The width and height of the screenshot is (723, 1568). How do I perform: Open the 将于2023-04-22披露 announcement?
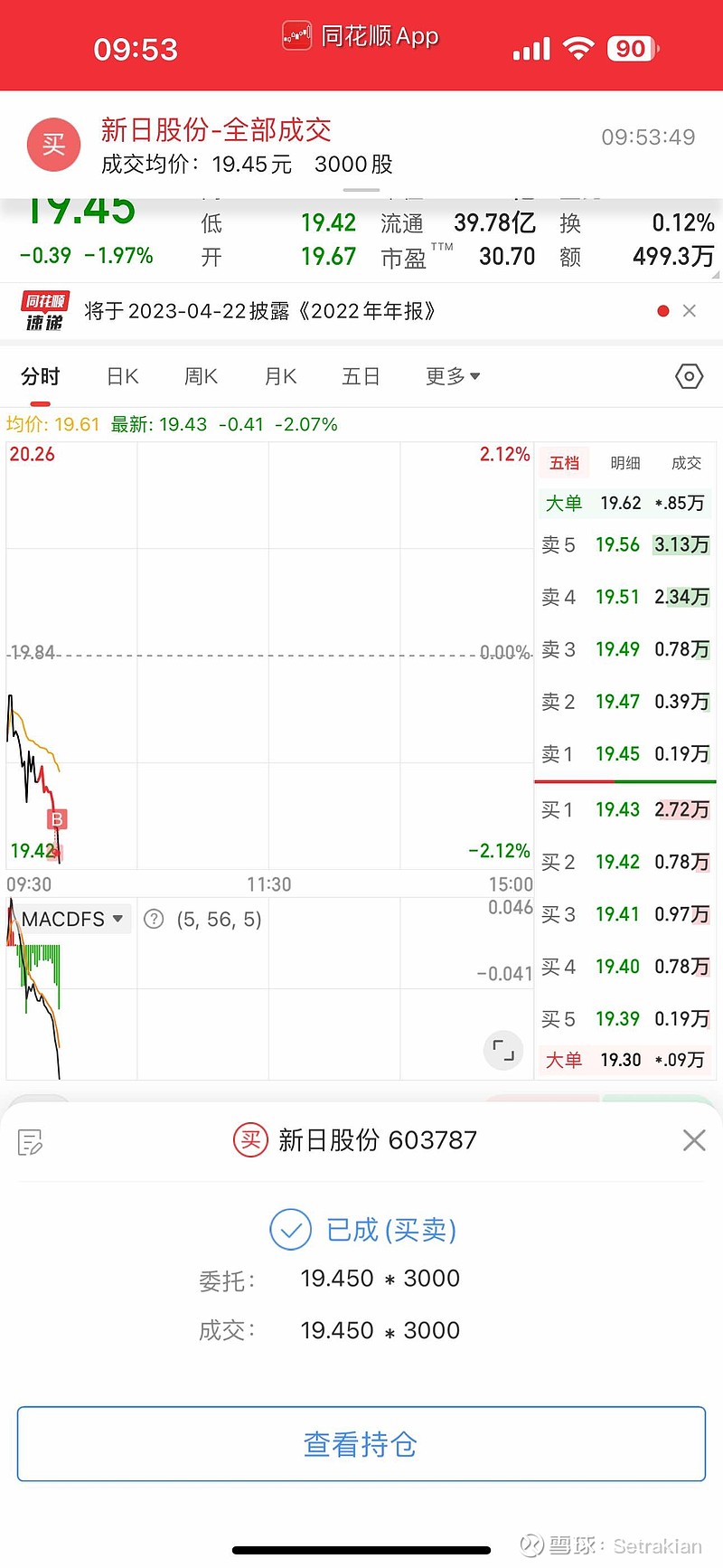[x=260, y=311]
